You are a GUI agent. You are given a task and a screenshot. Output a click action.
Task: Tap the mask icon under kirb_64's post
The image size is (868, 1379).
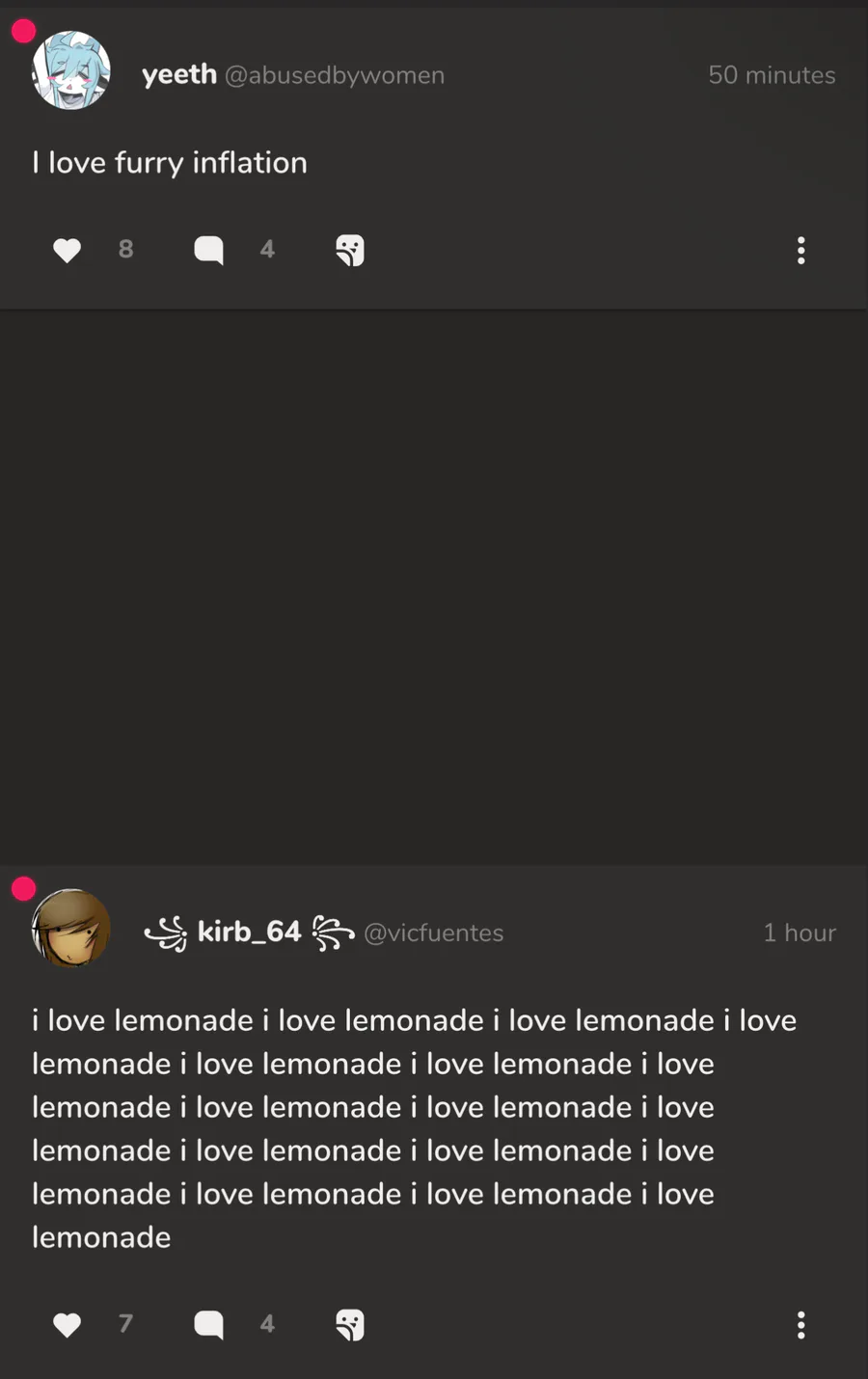(350, 1325)
